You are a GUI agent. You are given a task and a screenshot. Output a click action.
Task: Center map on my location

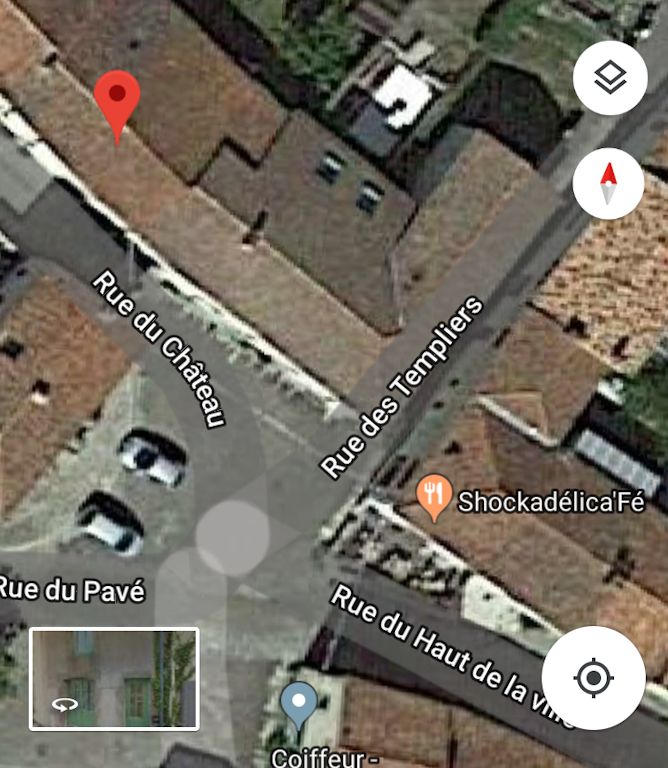594,678
